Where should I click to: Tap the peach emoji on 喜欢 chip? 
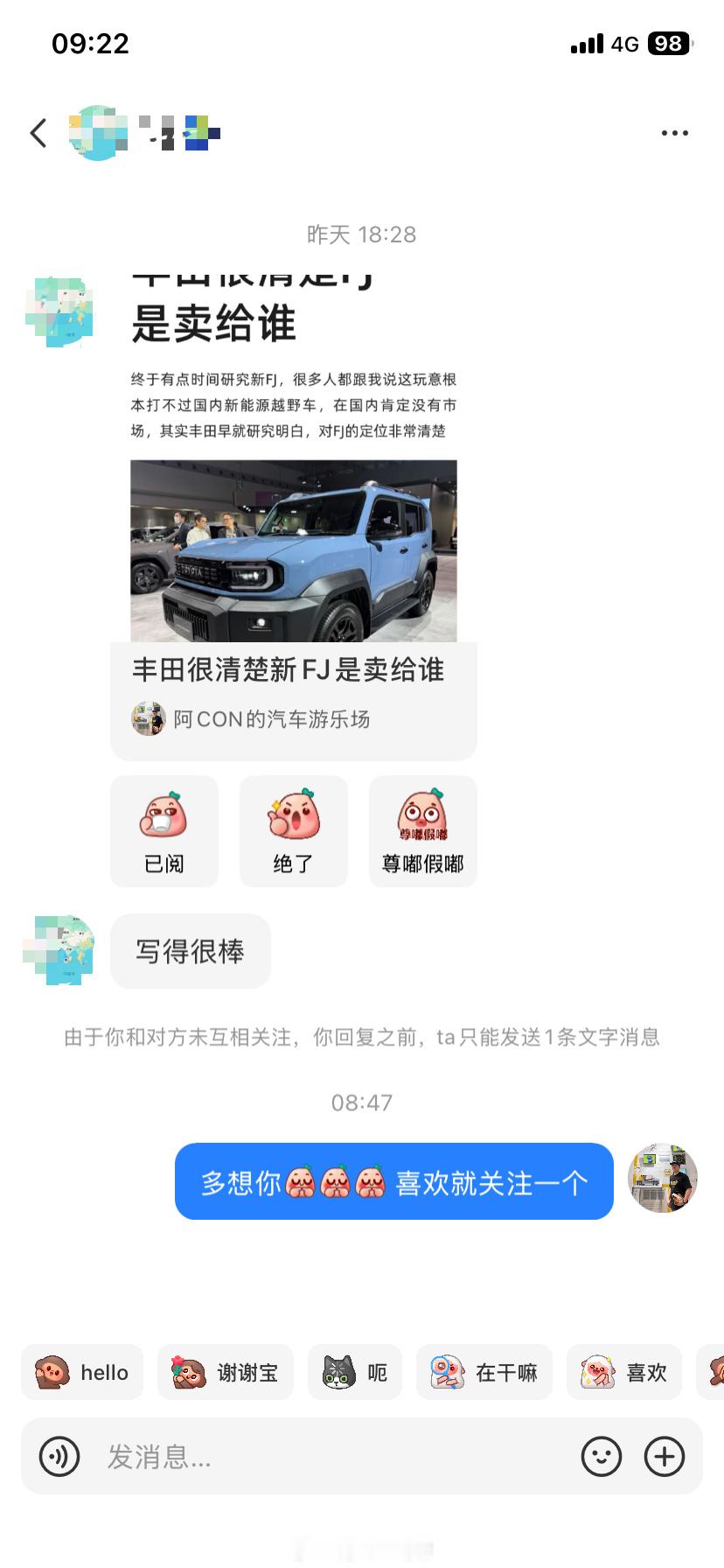[x=598, y=1372]
